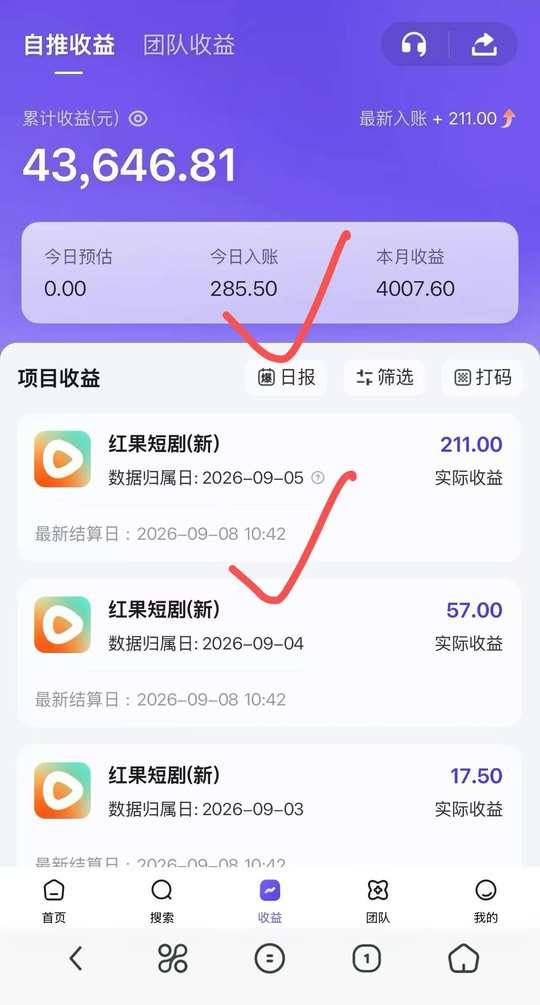Tap the 打码 button
This screenshot has height=1005, width=540.
pos(482,378)
